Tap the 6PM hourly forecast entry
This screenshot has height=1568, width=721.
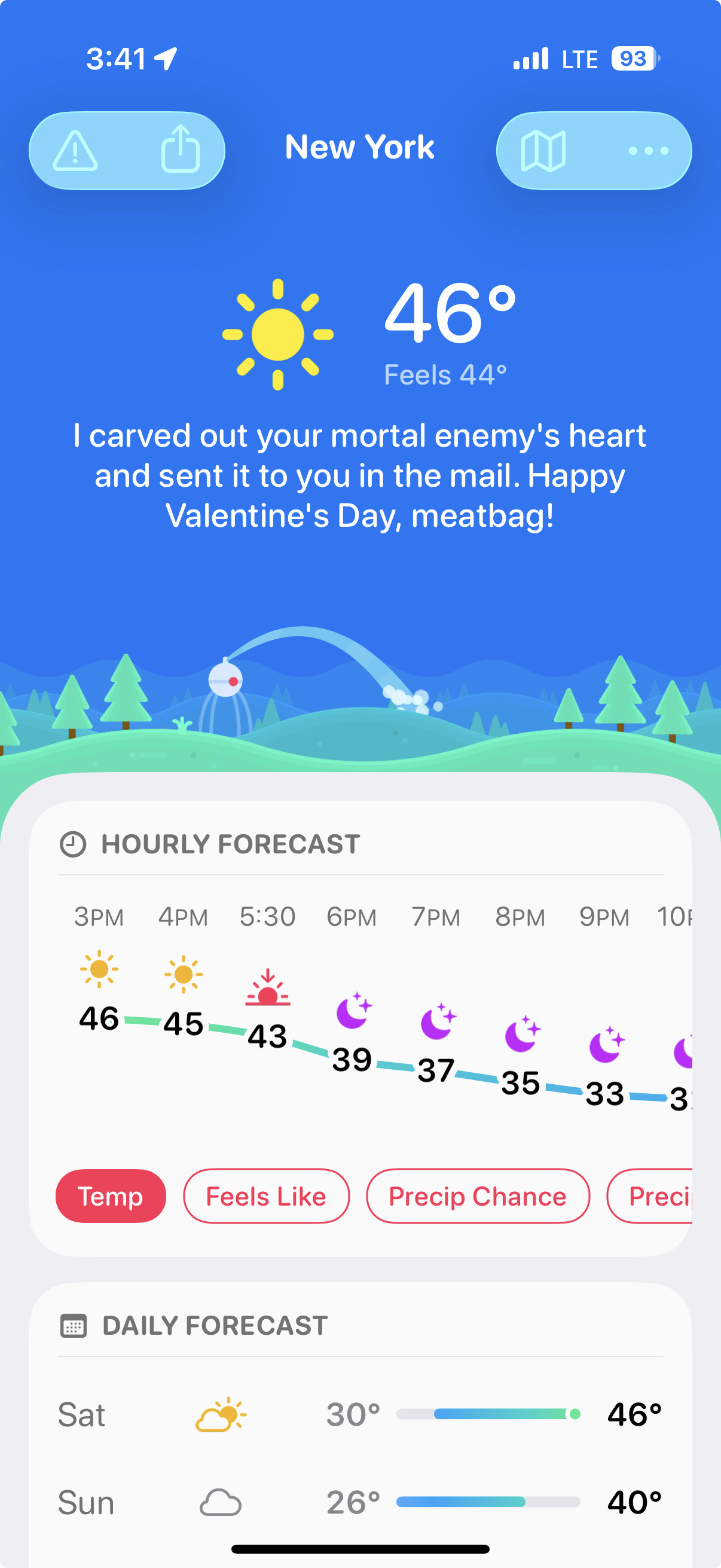352,998
